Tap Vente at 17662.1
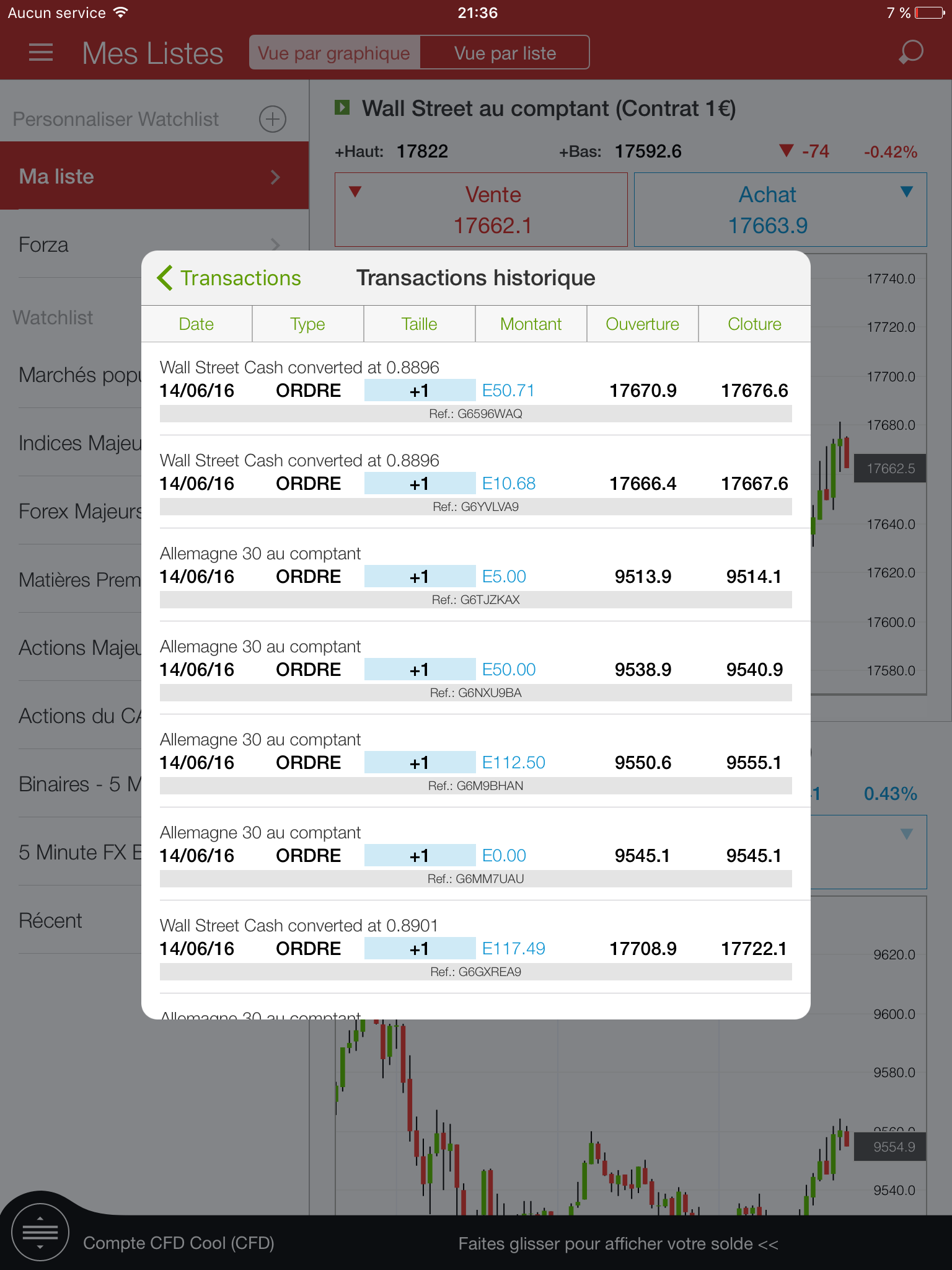 (x=481, y=210)
